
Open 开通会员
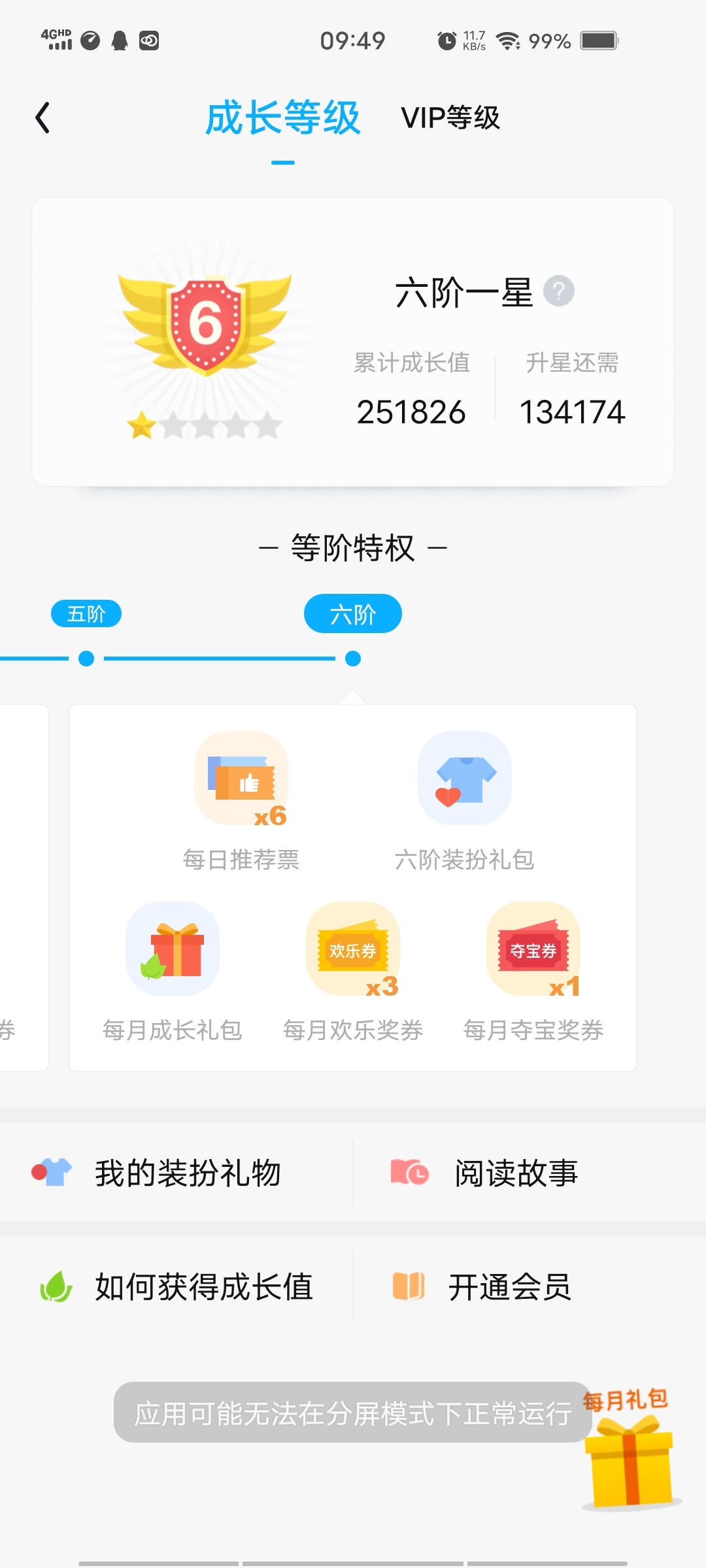(x=510, y=1287)
